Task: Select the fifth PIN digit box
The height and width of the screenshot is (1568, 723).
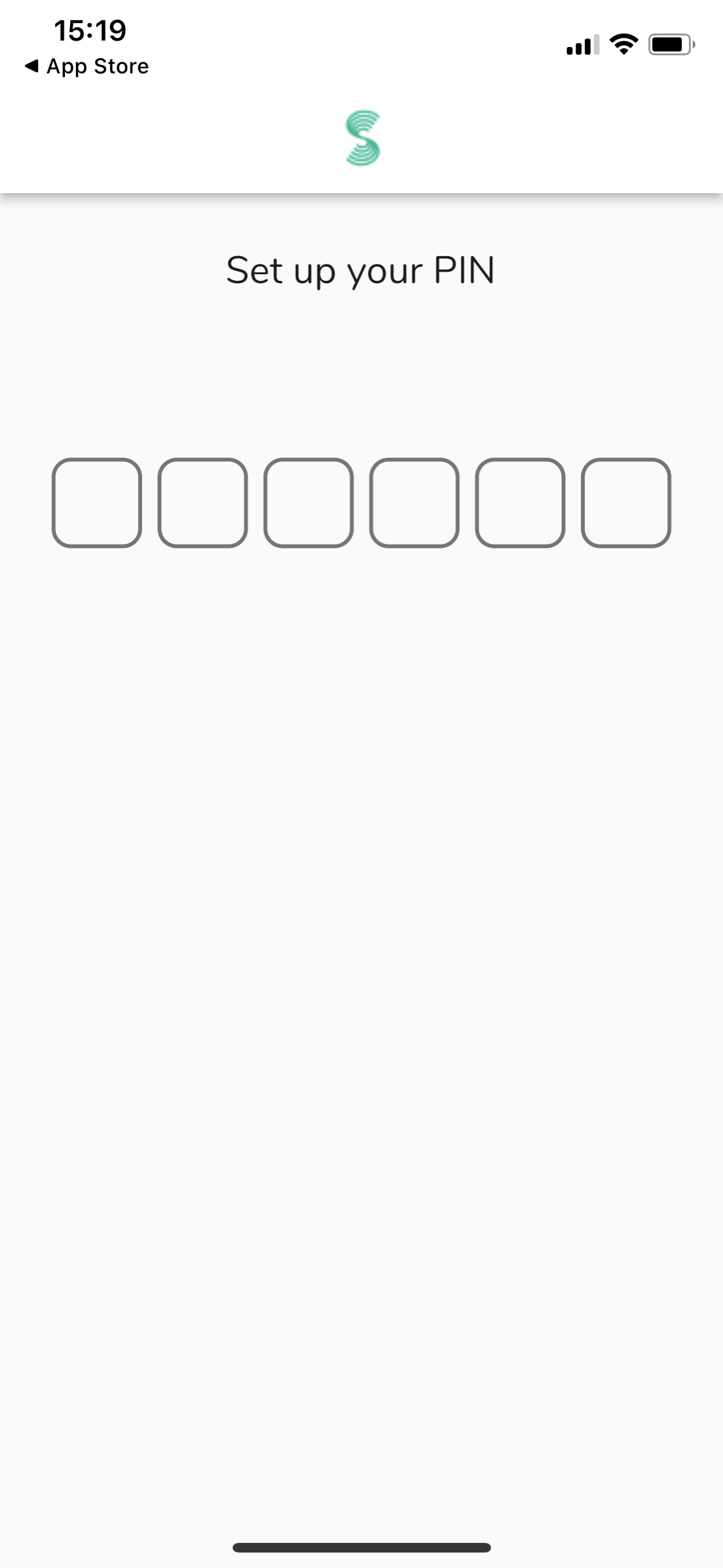Action: [x=520, y=503]
